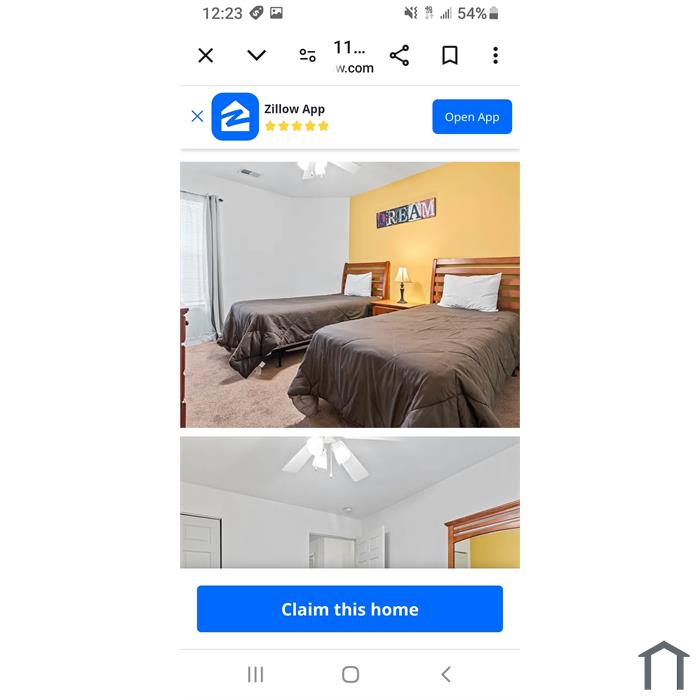Open the ceiling fan room photo
Viewport: 700px width, 700px height.
coord(350,502)
